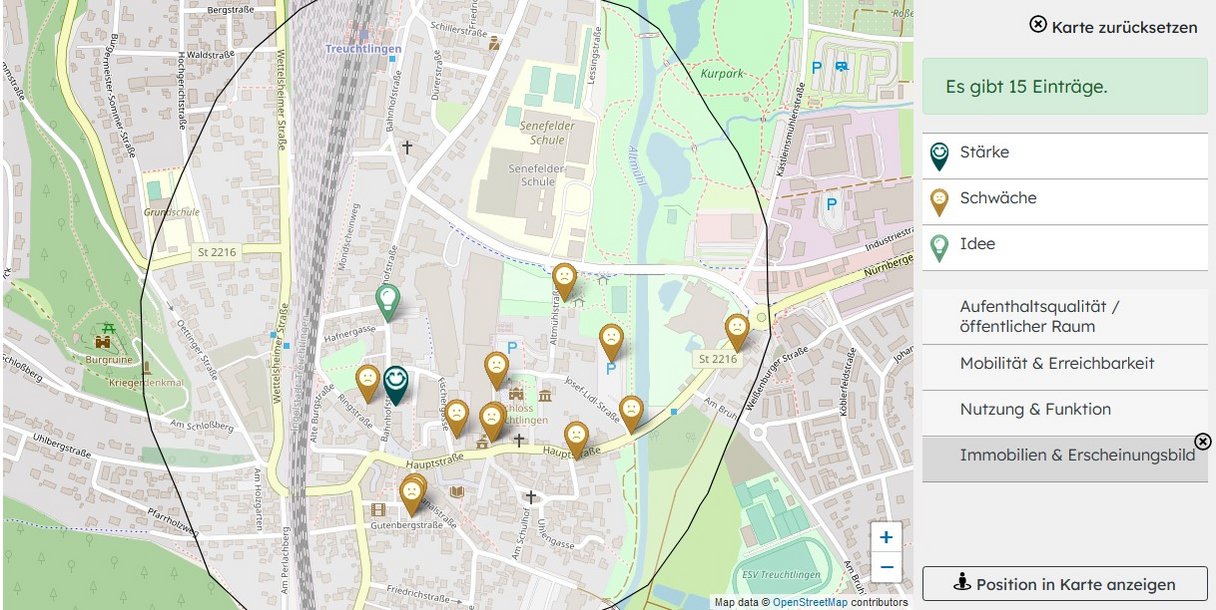The height and width of the screenshot is (610, 1216).
Task: Open the Schwäche marker near Gutenbergstraße
Action: (412, 492)
